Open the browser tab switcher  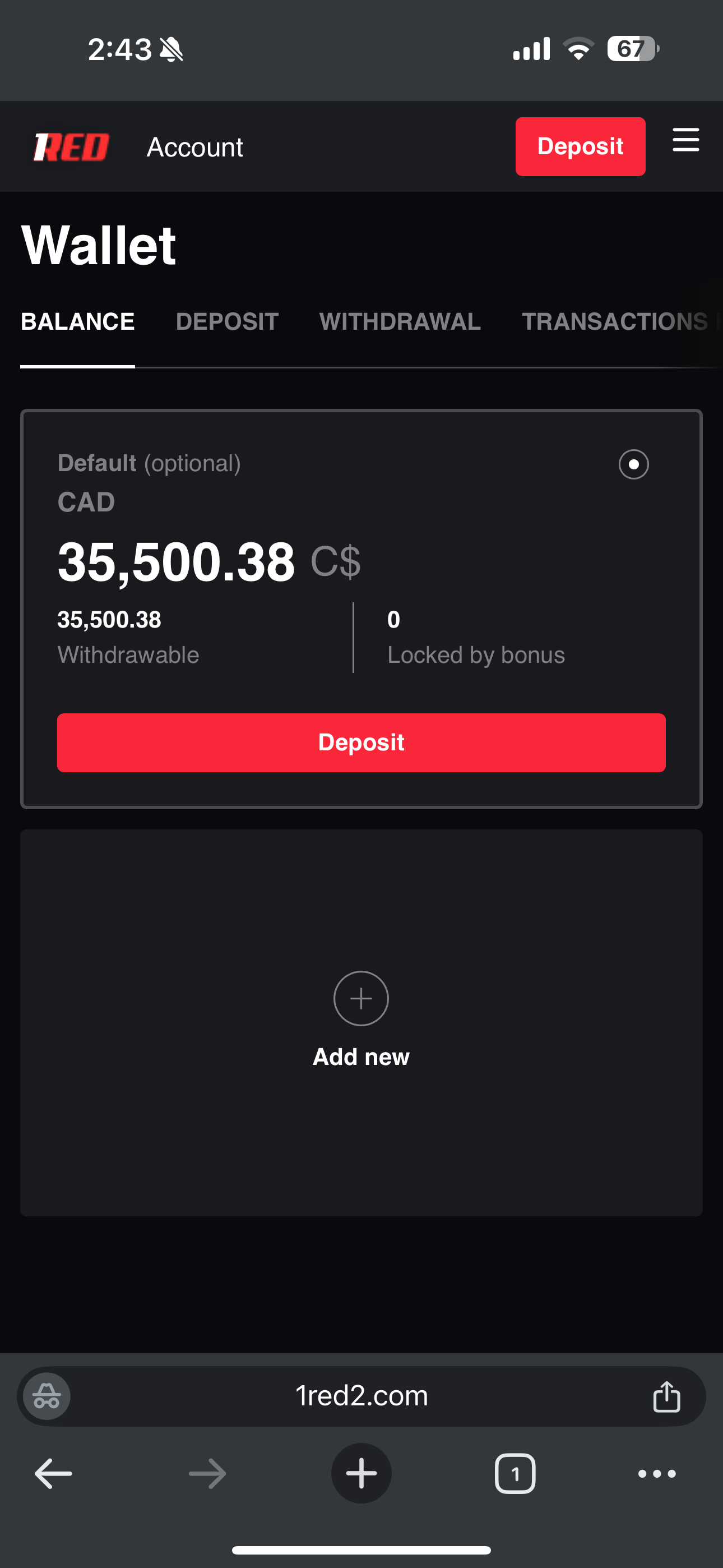tap(515, 1474)
